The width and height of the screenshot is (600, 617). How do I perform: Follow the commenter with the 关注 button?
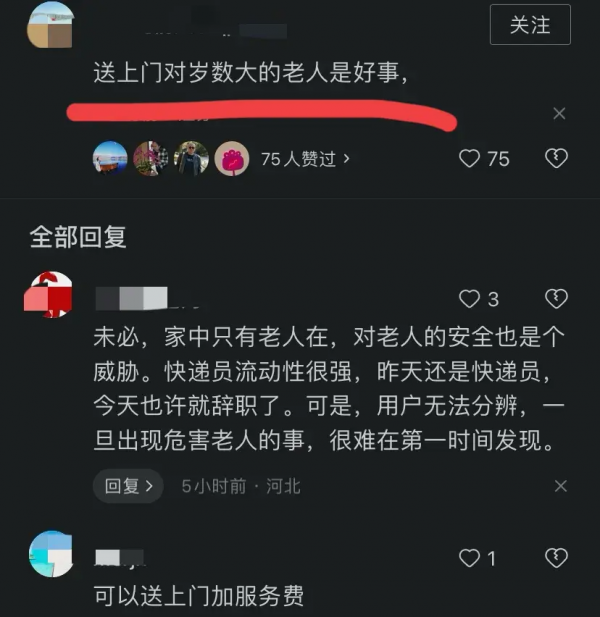(530, 25)
